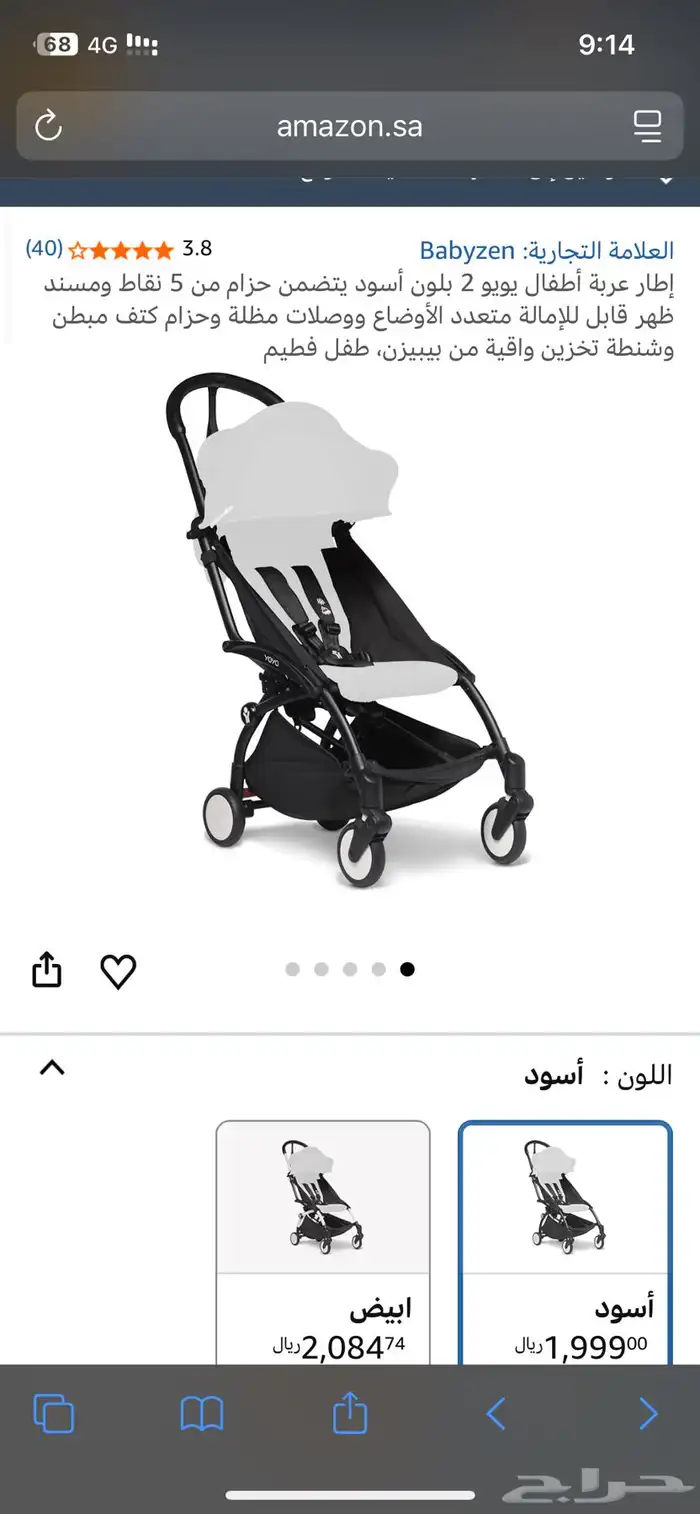The height and width of the screenshot is (1514, 700).
Task: Share this product listing
Action: pyautogui.click(x=47, y=970)
